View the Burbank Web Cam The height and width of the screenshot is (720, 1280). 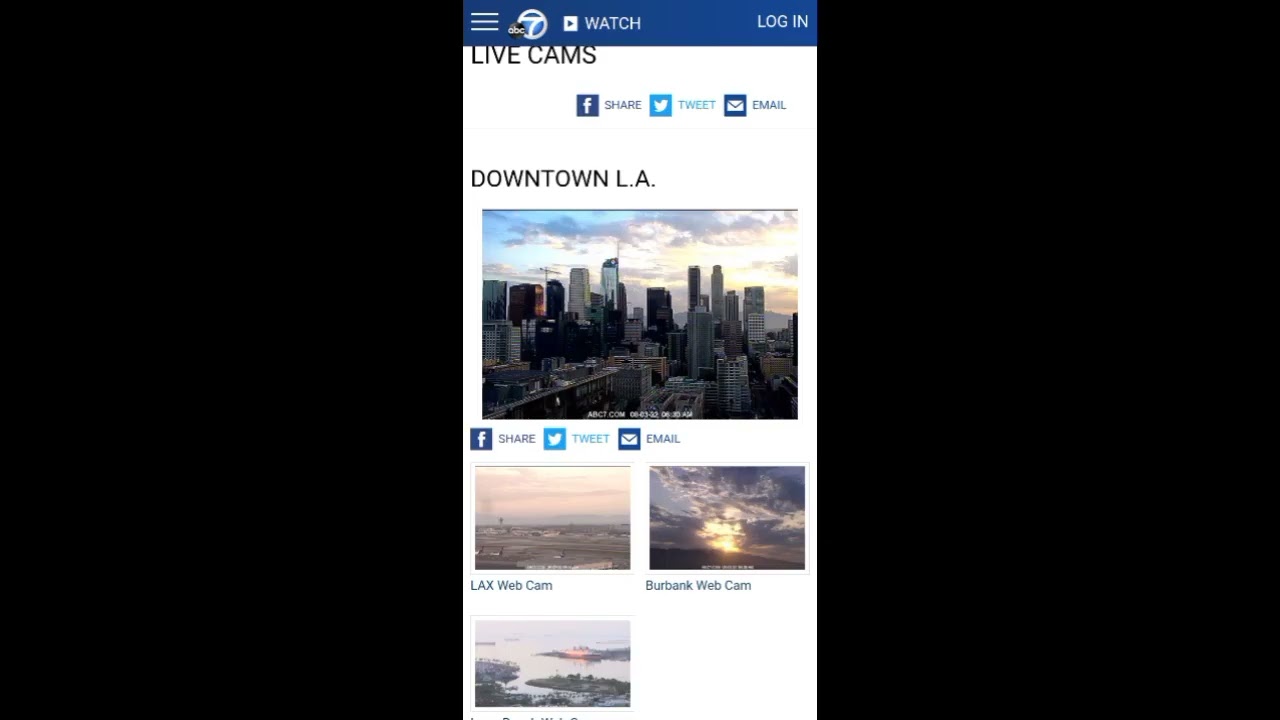727,518
